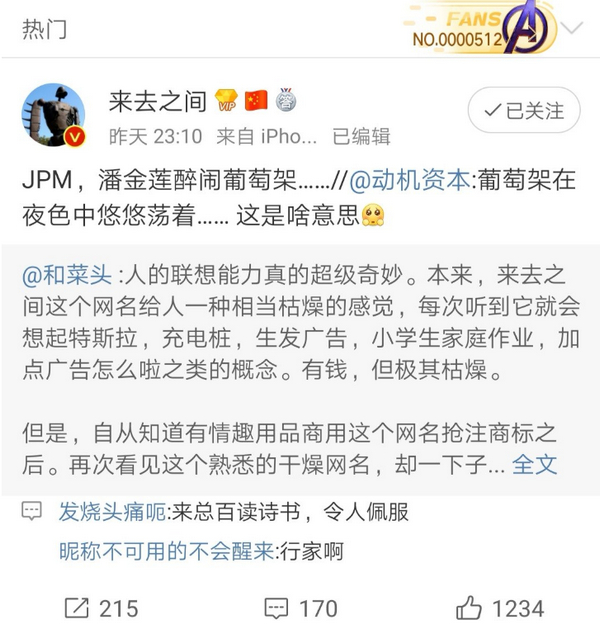Tap the 已关注 follow button
The image size is (600, 625).
click(x=523, y=110)
